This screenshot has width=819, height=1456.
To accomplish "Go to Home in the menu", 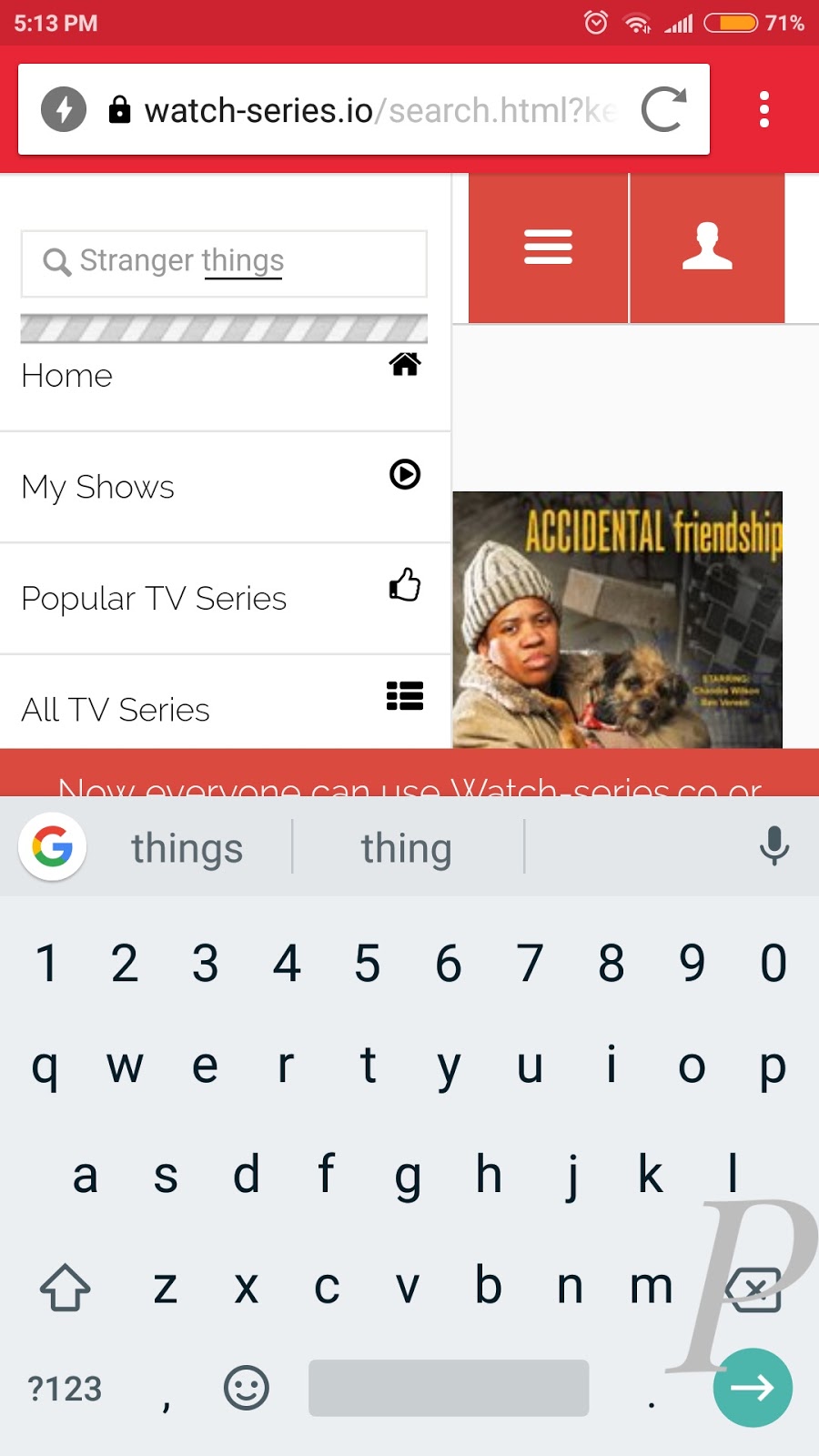I will coord(222,375).
